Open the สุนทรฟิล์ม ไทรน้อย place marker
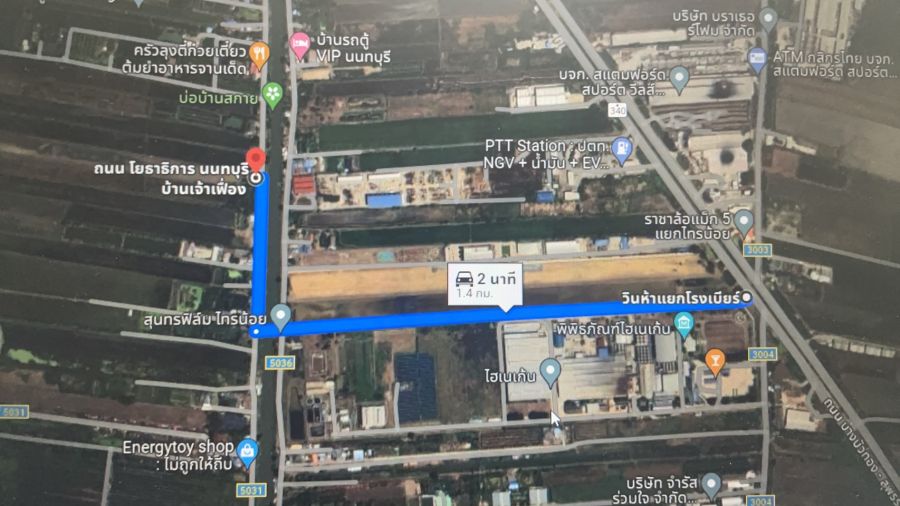 pyautogui.click(x=281, y=317)
